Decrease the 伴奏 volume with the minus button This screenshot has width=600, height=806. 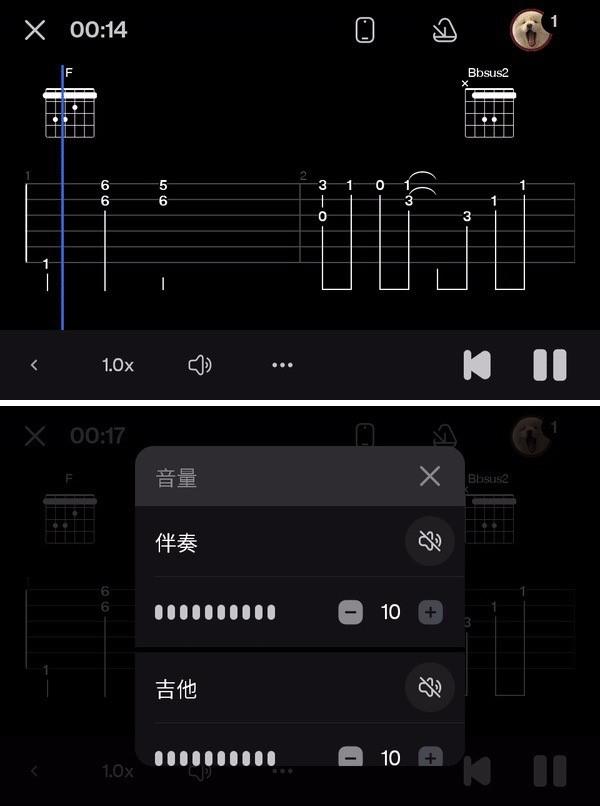350,612
